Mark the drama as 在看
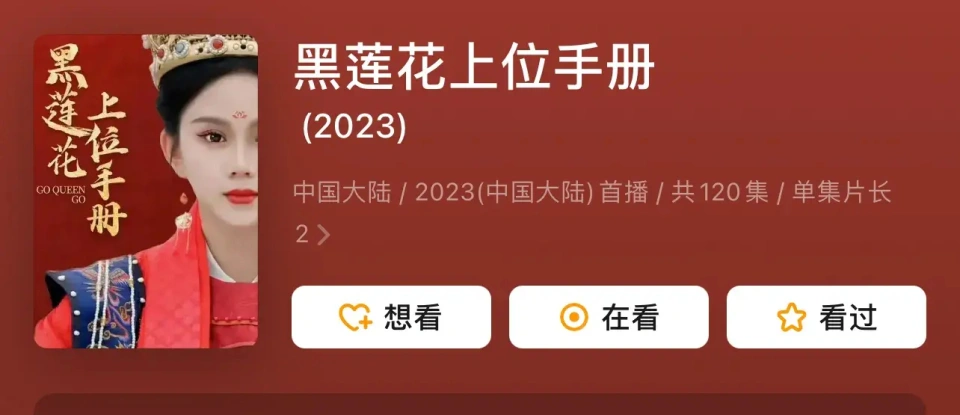This screenshot has width=960, height=415. point(608,318)
